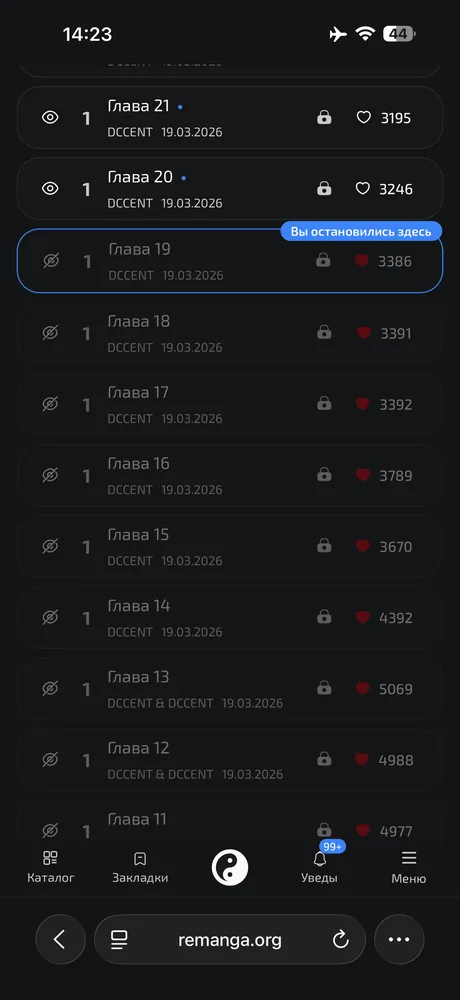Unlike Глава 17 via its red heart

pyautogui.click(x=363, y=404)
